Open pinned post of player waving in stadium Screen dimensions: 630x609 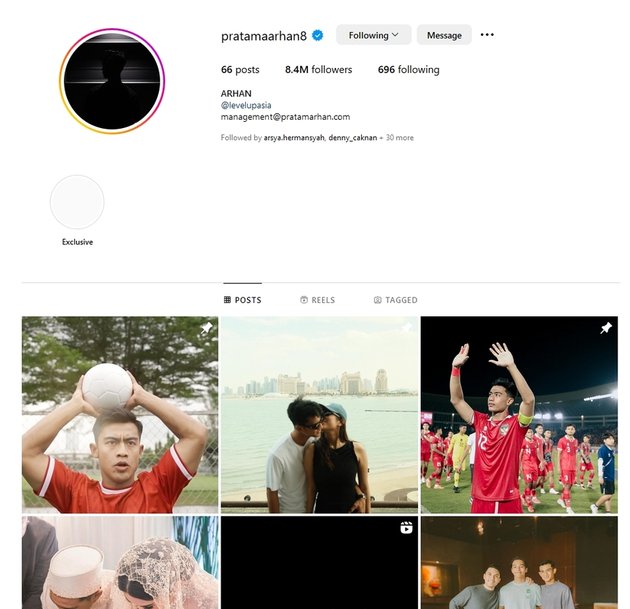point(519,415)
